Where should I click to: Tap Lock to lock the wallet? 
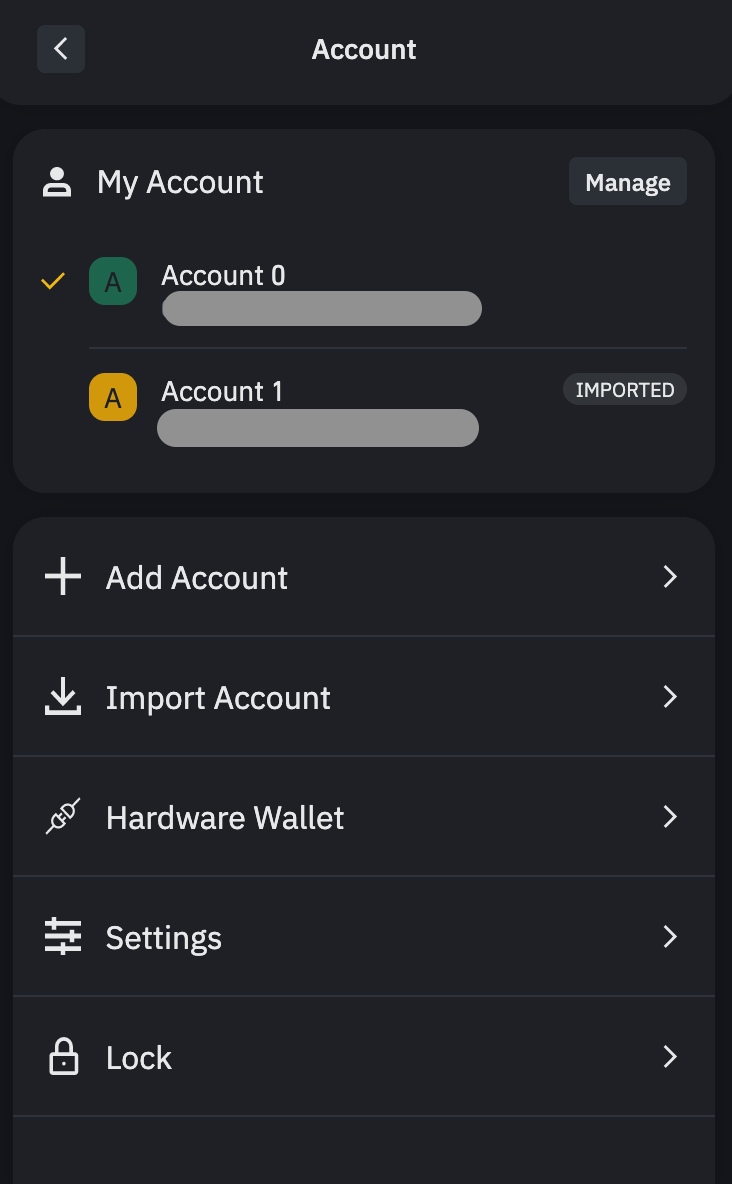pyautogui.click(x=363, y=1057)
